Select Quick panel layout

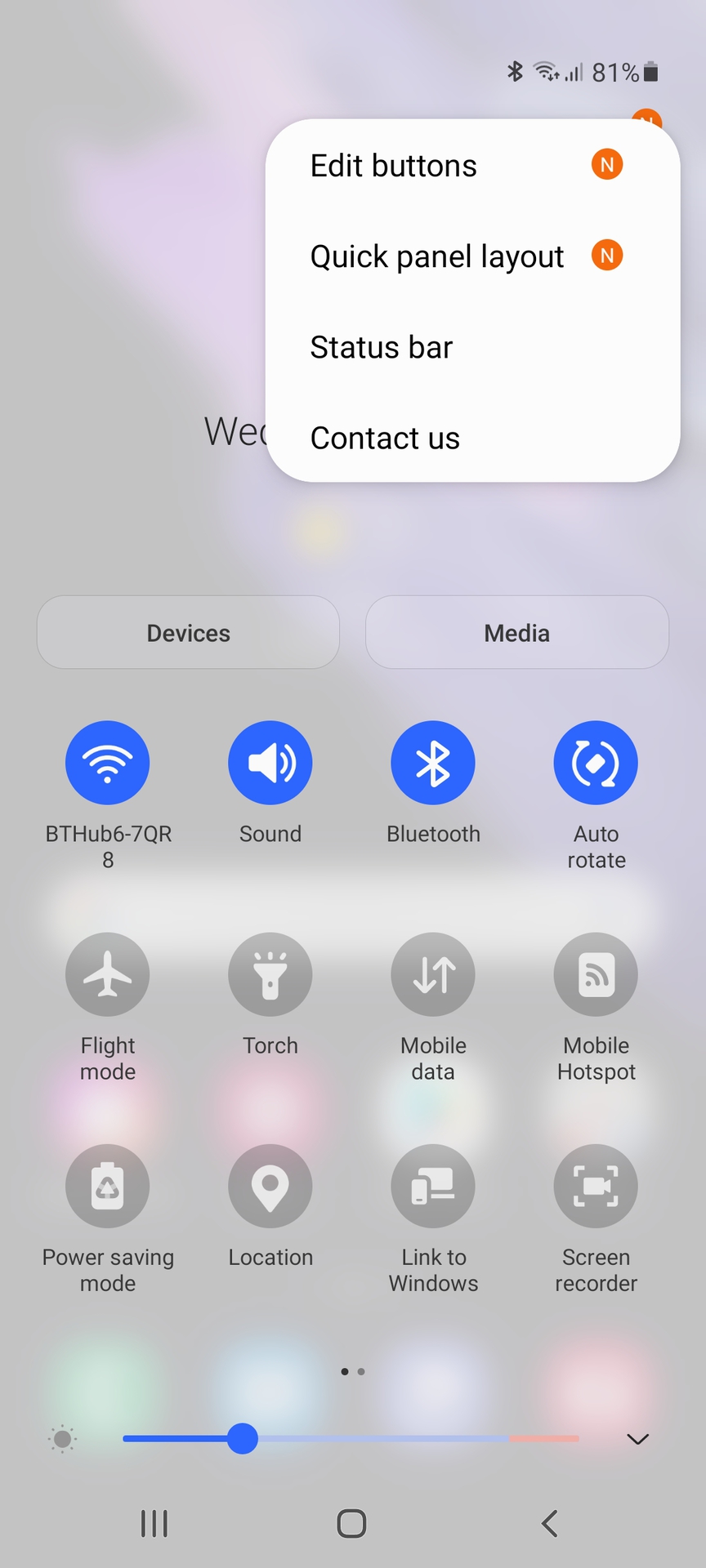(x=437, y=256)
